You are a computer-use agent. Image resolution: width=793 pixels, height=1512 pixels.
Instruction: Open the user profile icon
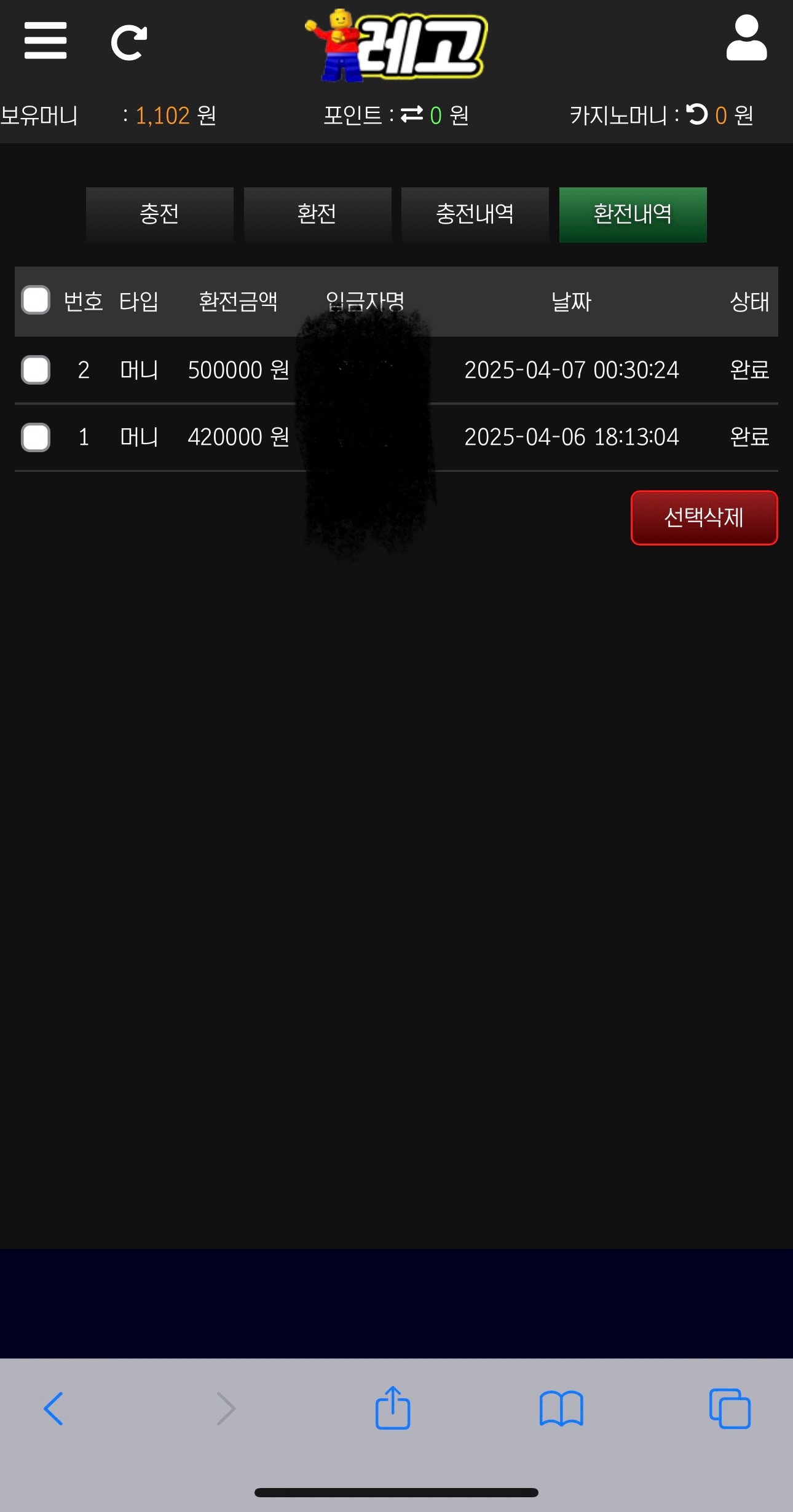point(746,39)
